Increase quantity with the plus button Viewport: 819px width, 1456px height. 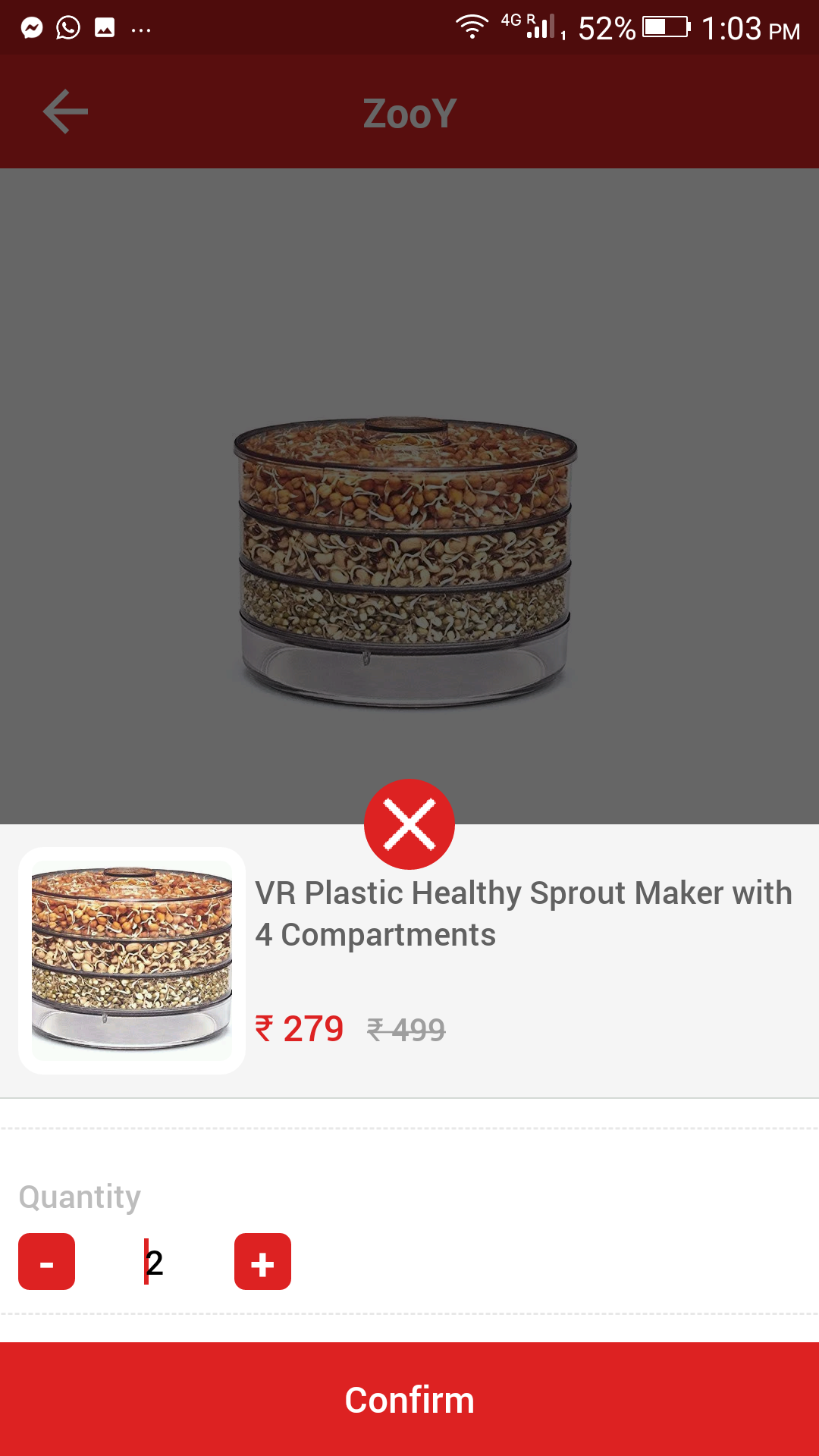262,1262
